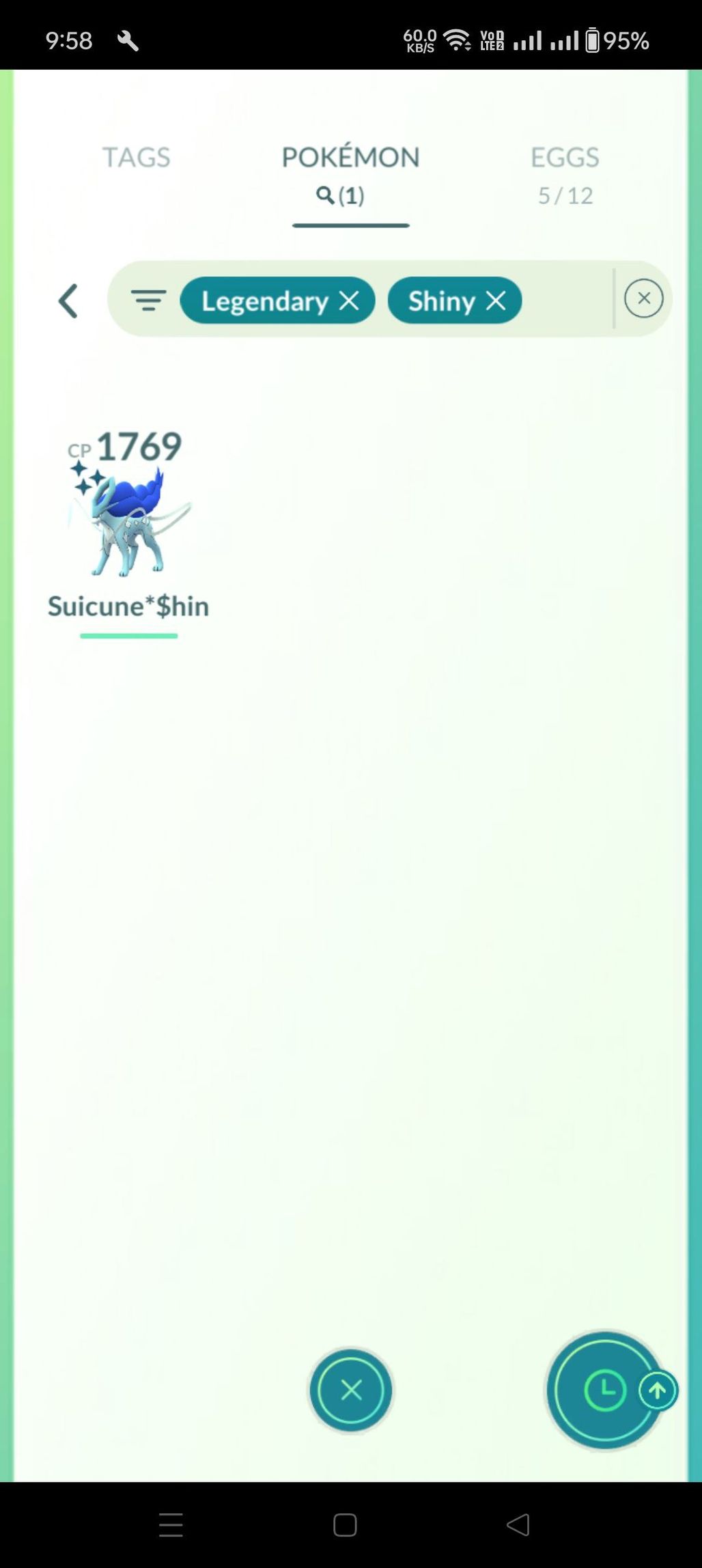Clear the entire search field
Image resolution: width=702 pixels, height=1568 pixels.
point(643,298)
